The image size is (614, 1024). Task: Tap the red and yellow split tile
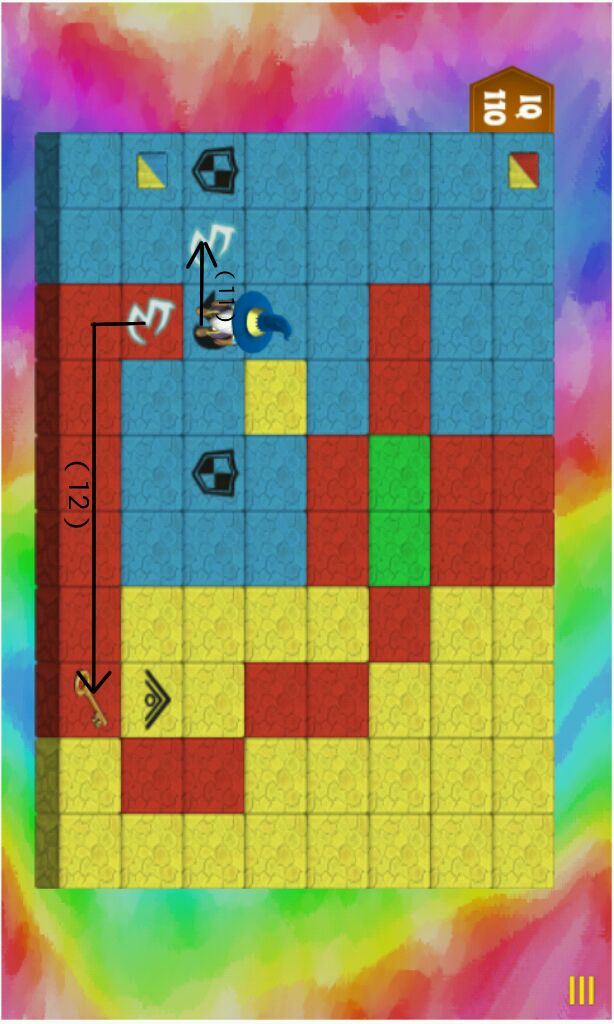point(523,170)
